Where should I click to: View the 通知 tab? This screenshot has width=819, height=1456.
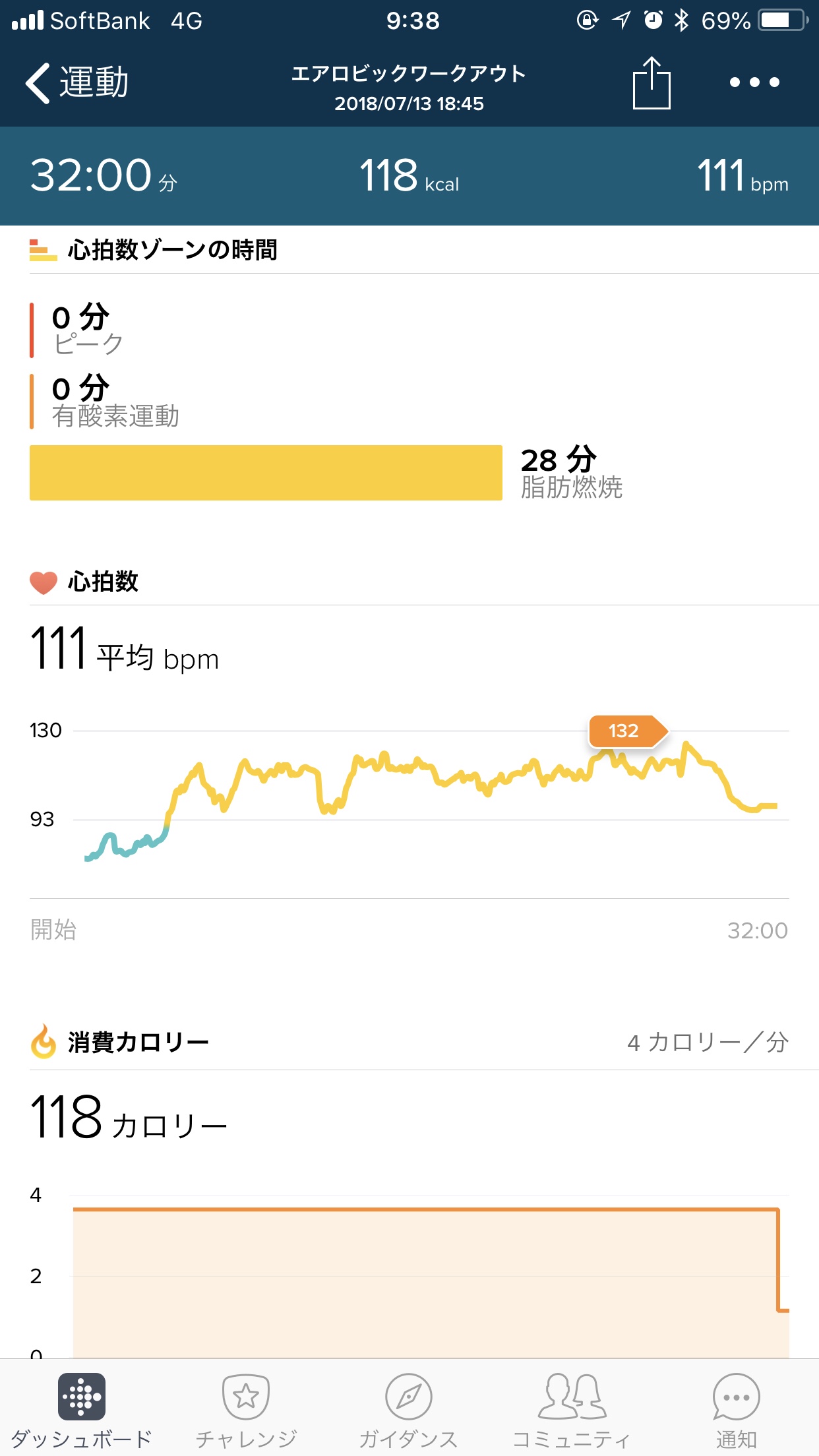click(736, 1409)
